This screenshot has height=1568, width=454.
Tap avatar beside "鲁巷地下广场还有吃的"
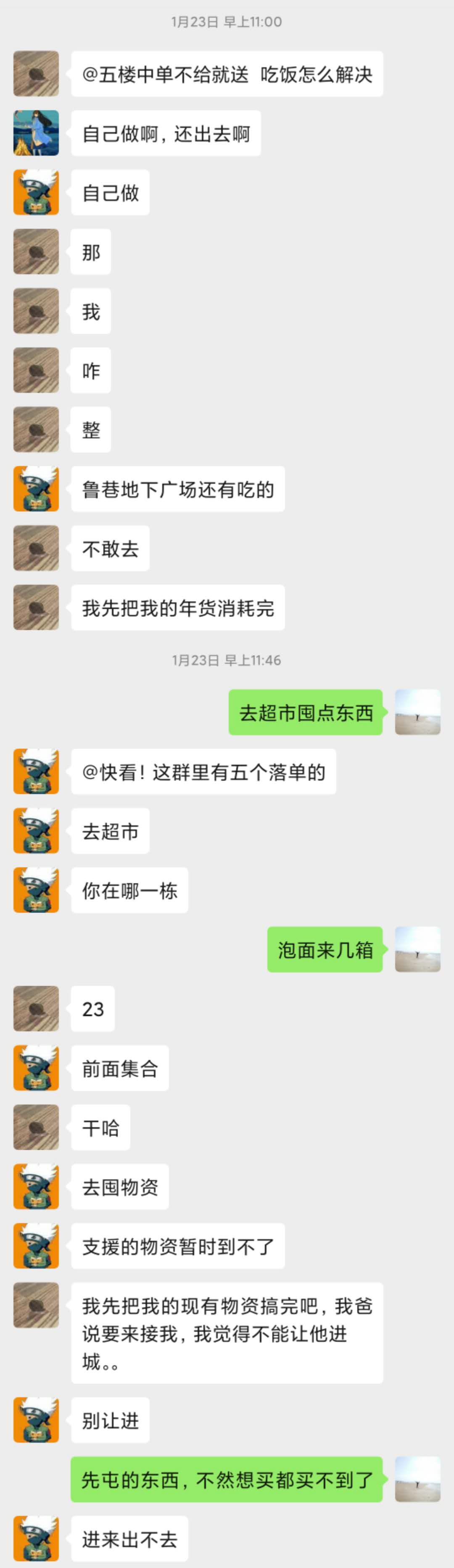36,489
